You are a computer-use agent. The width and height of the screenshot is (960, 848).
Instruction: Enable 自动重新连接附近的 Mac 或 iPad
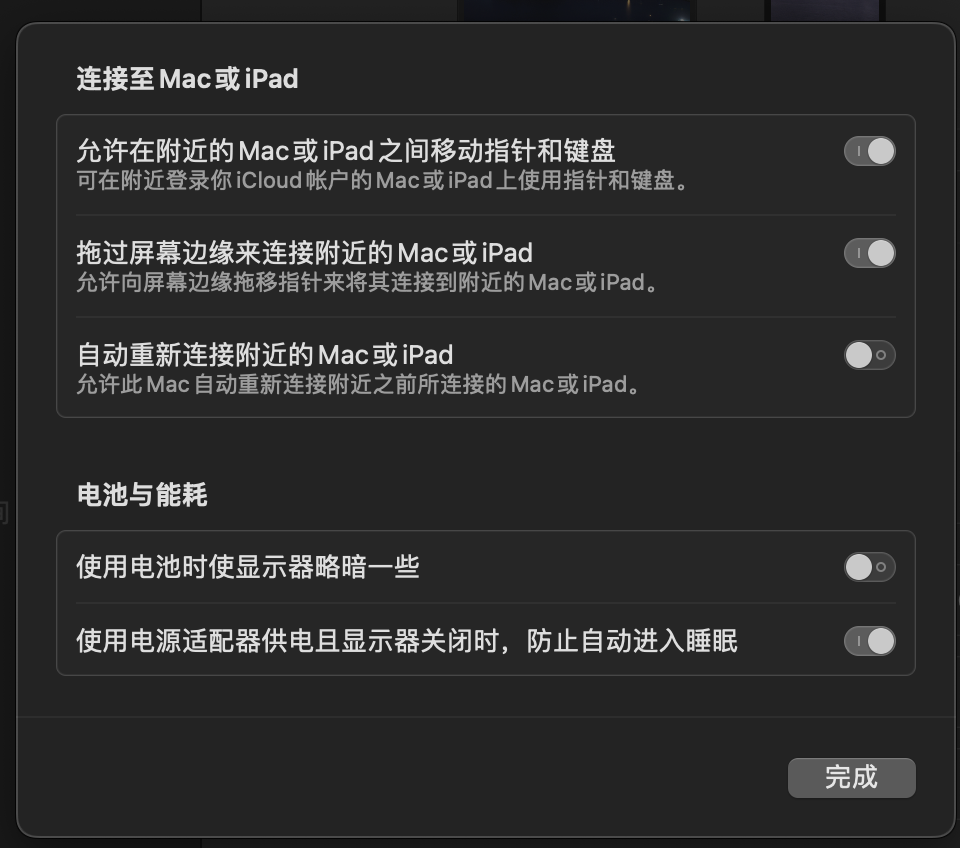[x=869, y=355]
